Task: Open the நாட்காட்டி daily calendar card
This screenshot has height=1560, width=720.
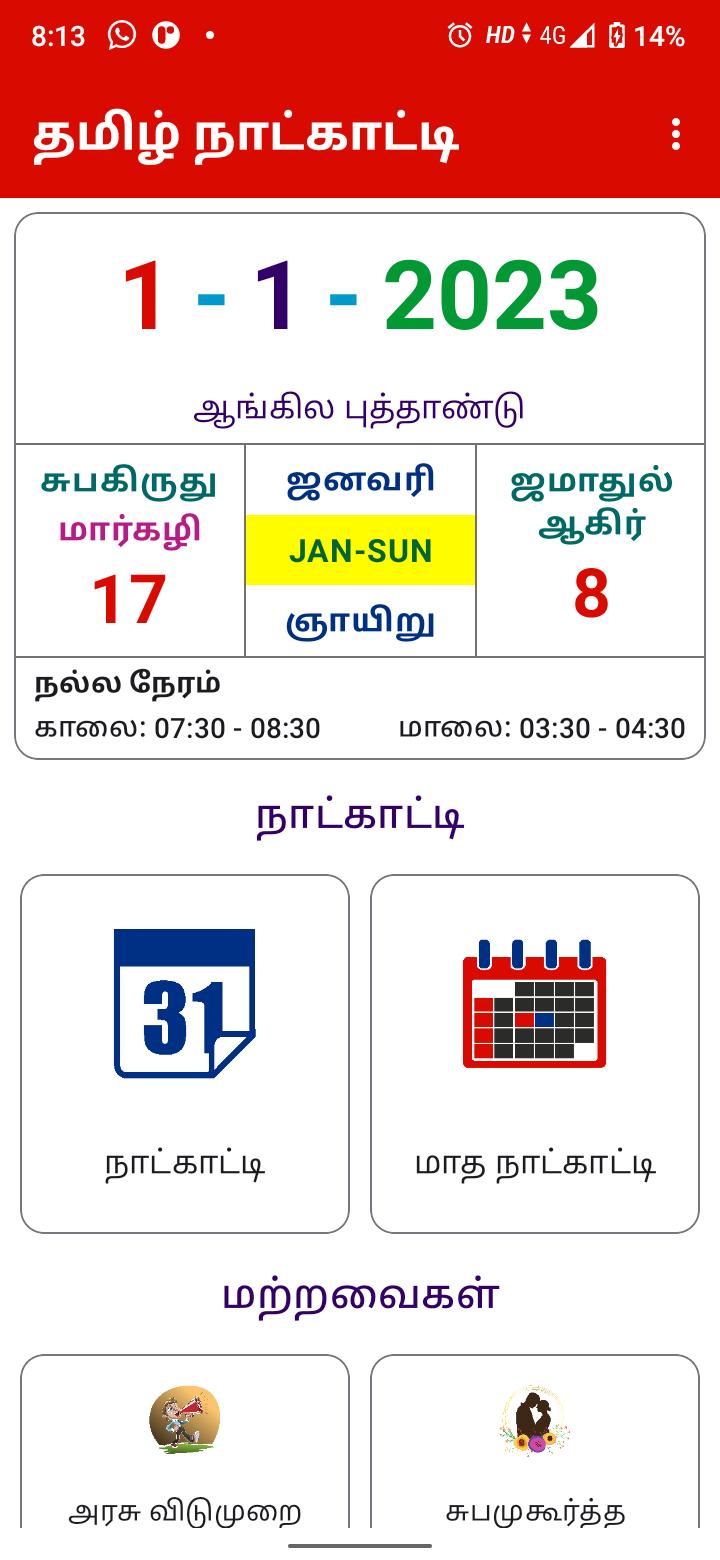Action: tap(185, 1054)
